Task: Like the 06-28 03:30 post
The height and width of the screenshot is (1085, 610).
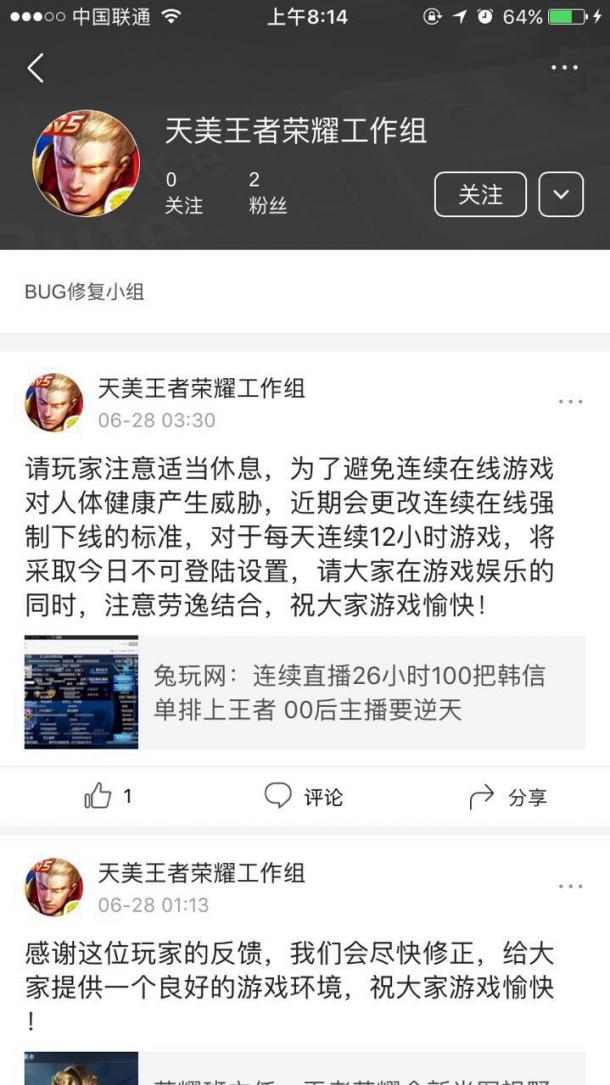Action: (x=107, y=796)
